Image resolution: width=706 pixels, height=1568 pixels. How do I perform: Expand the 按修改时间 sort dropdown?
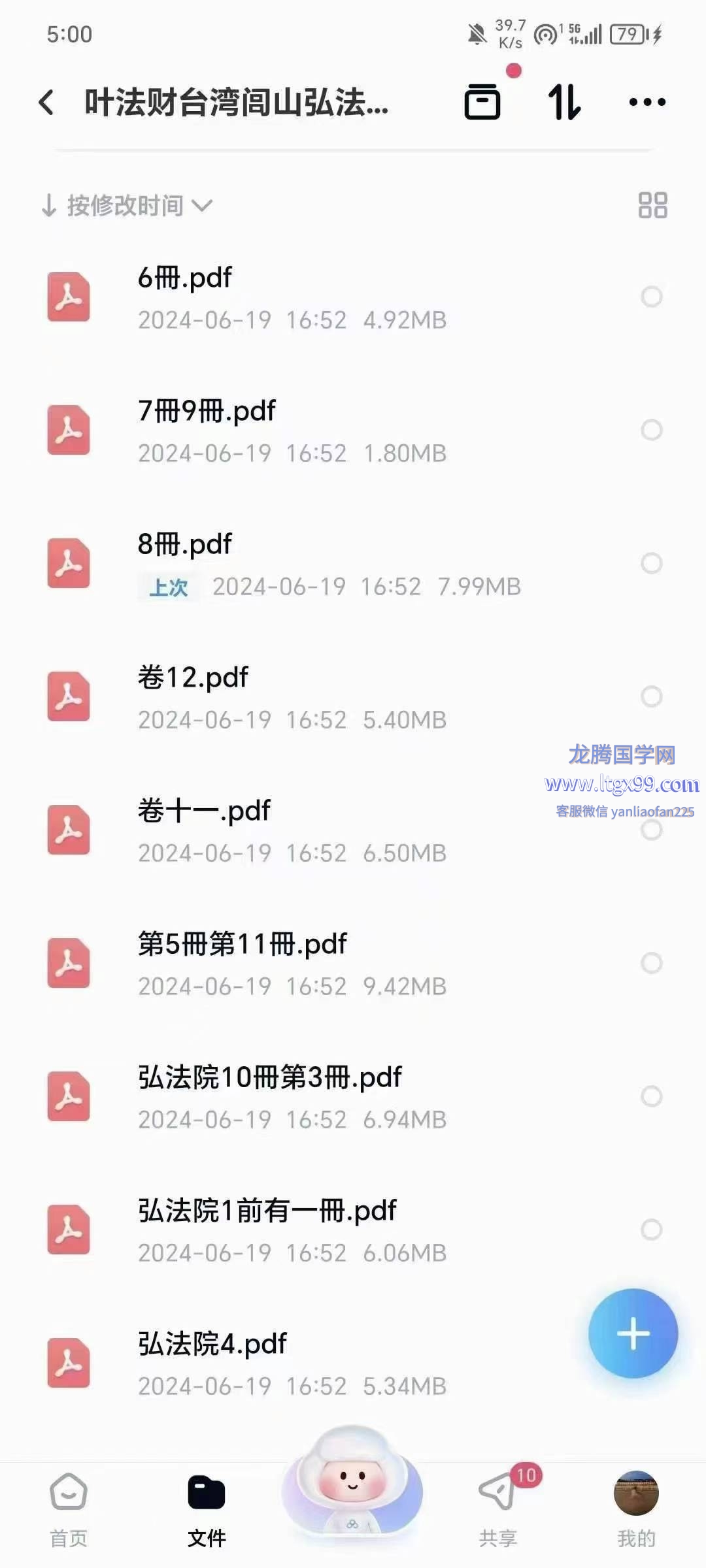pyautogui.click(x=127, y=206)
